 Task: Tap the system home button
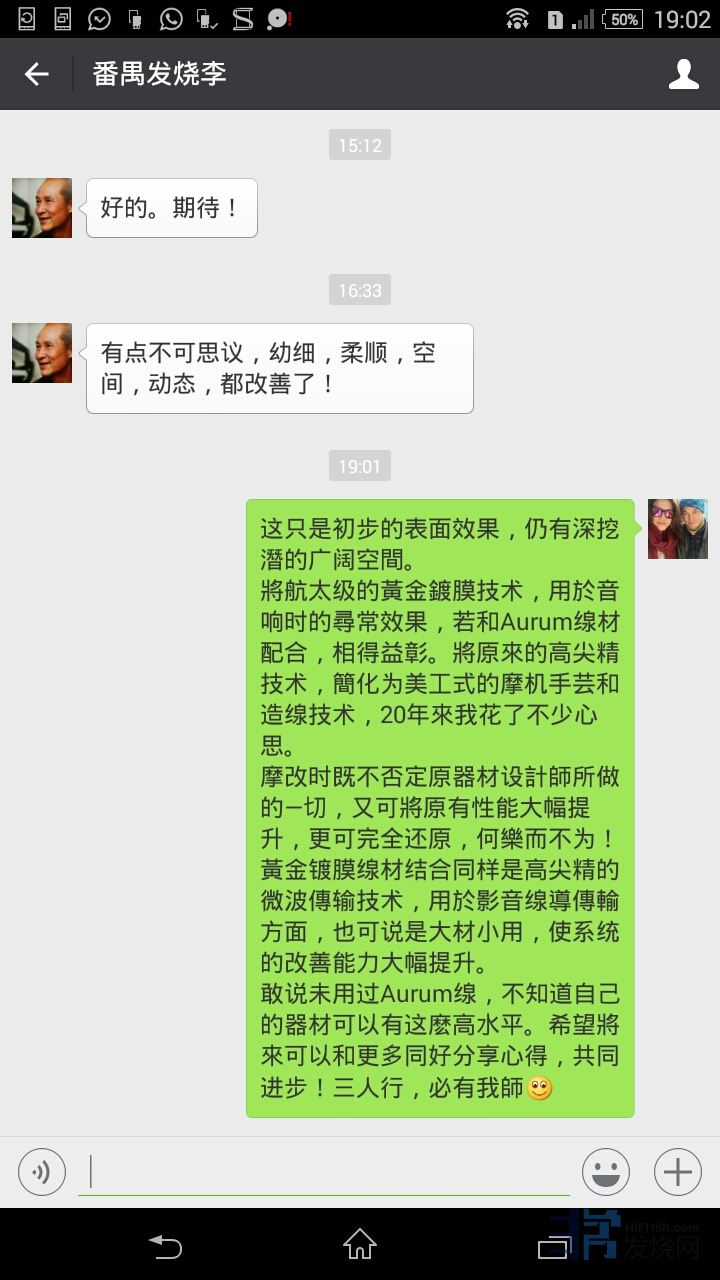[360, 1245]
